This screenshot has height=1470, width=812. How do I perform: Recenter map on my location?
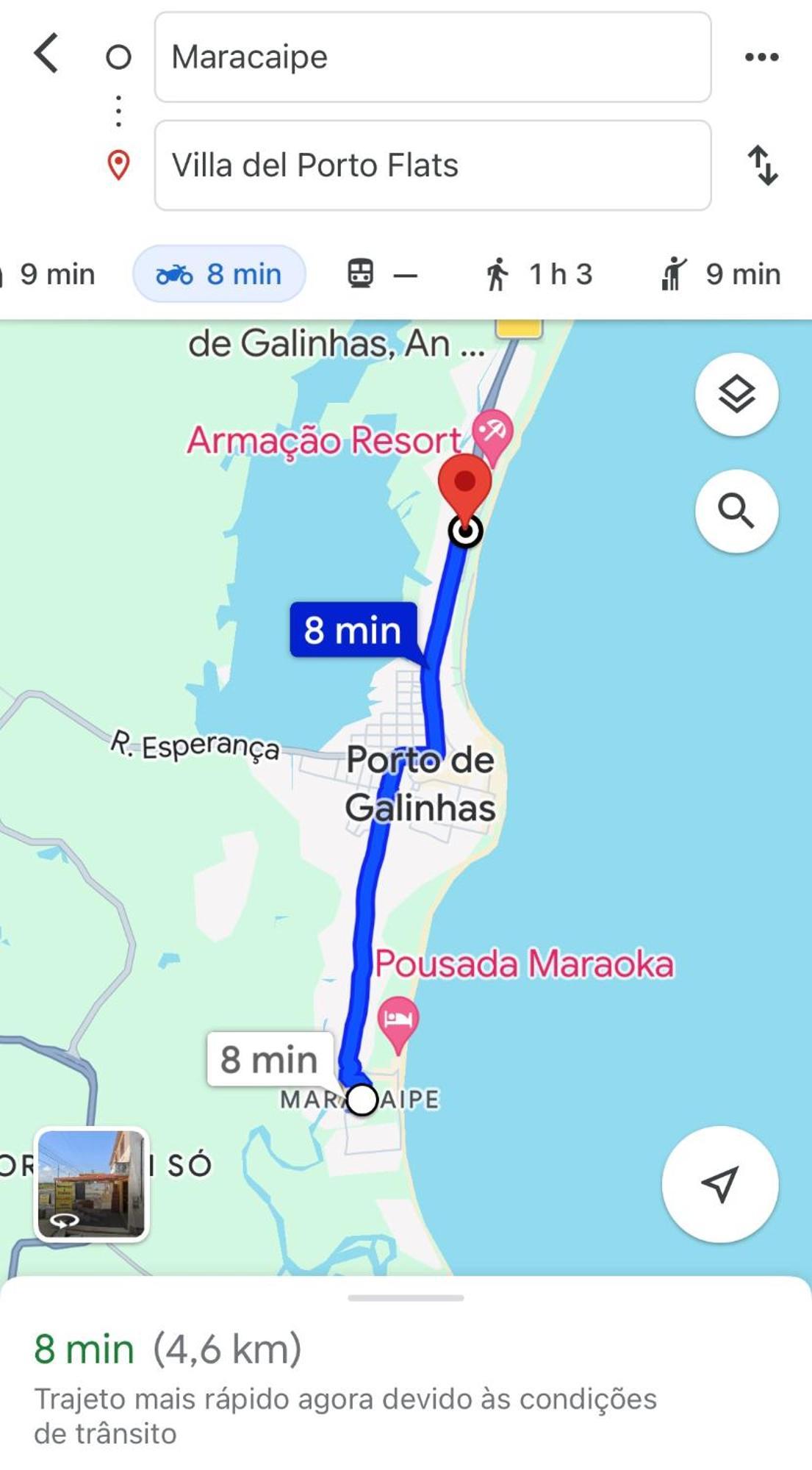719,1183
